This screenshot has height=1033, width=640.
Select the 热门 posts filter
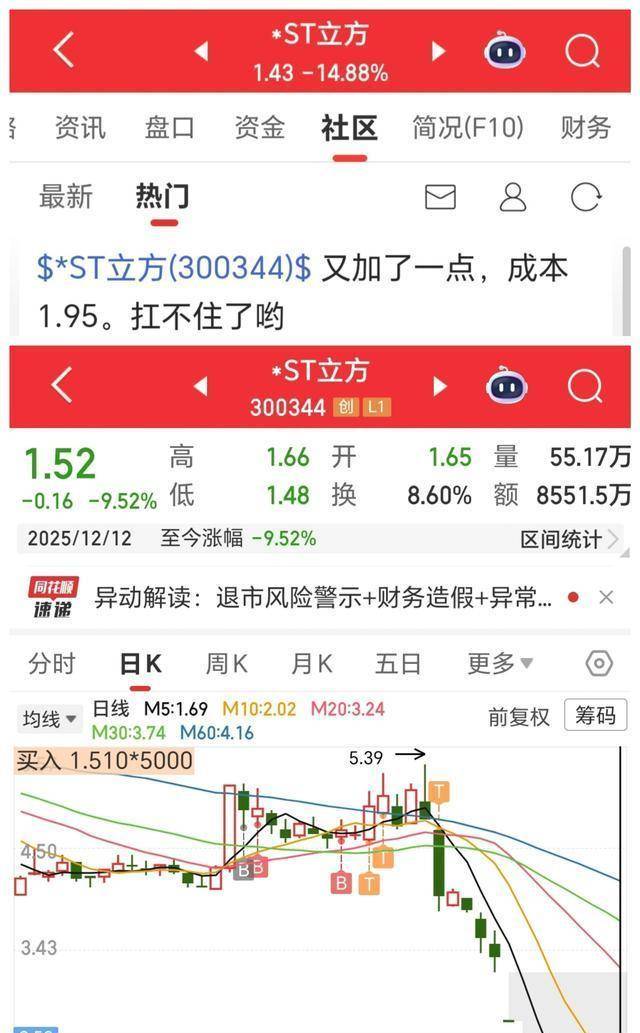point(163,197)
